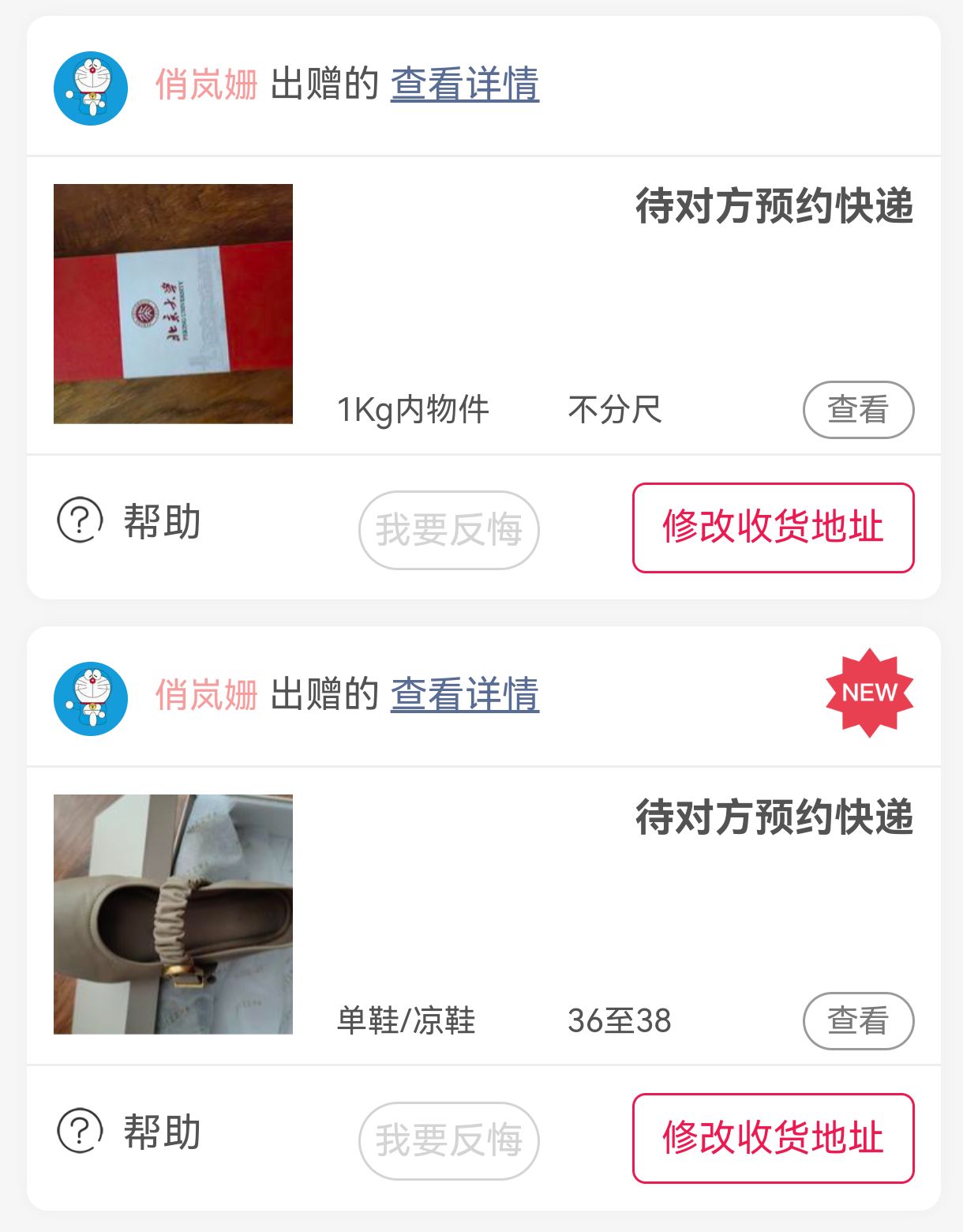
Task: Open 查看详情 link on the 单鞋/凉鞋 card
Action: [464, 695]
